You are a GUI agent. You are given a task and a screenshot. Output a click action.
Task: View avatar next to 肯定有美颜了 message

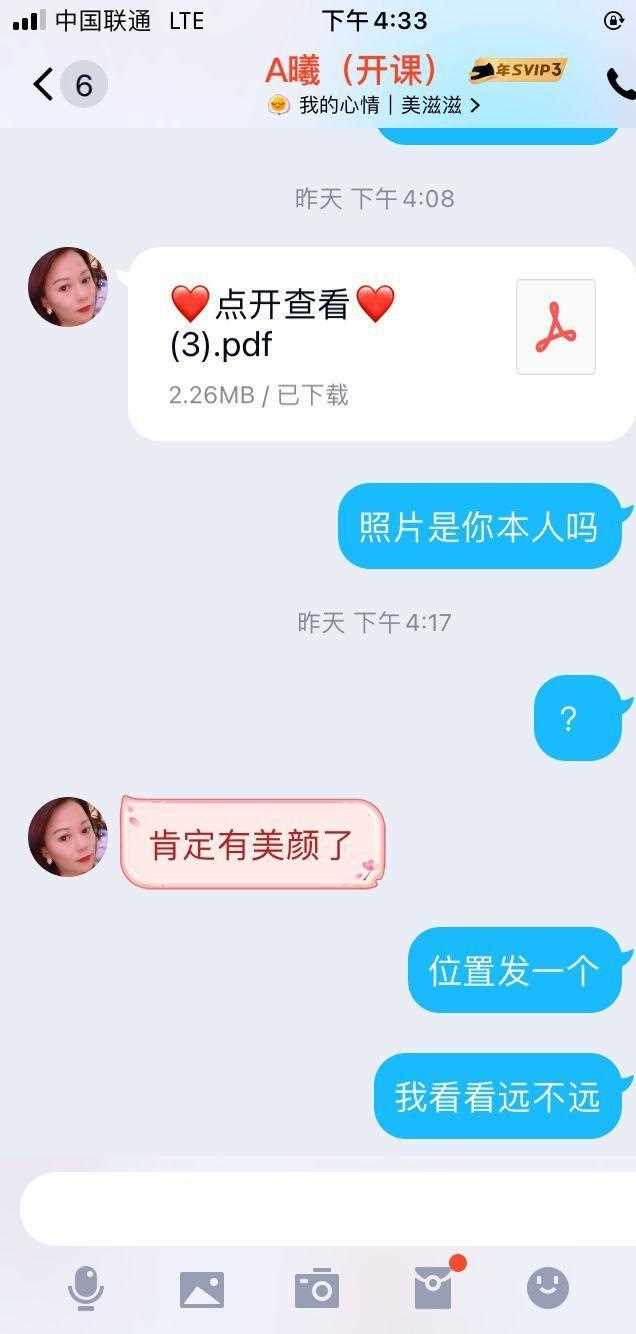pyautogui.click(x=68, y=837)
